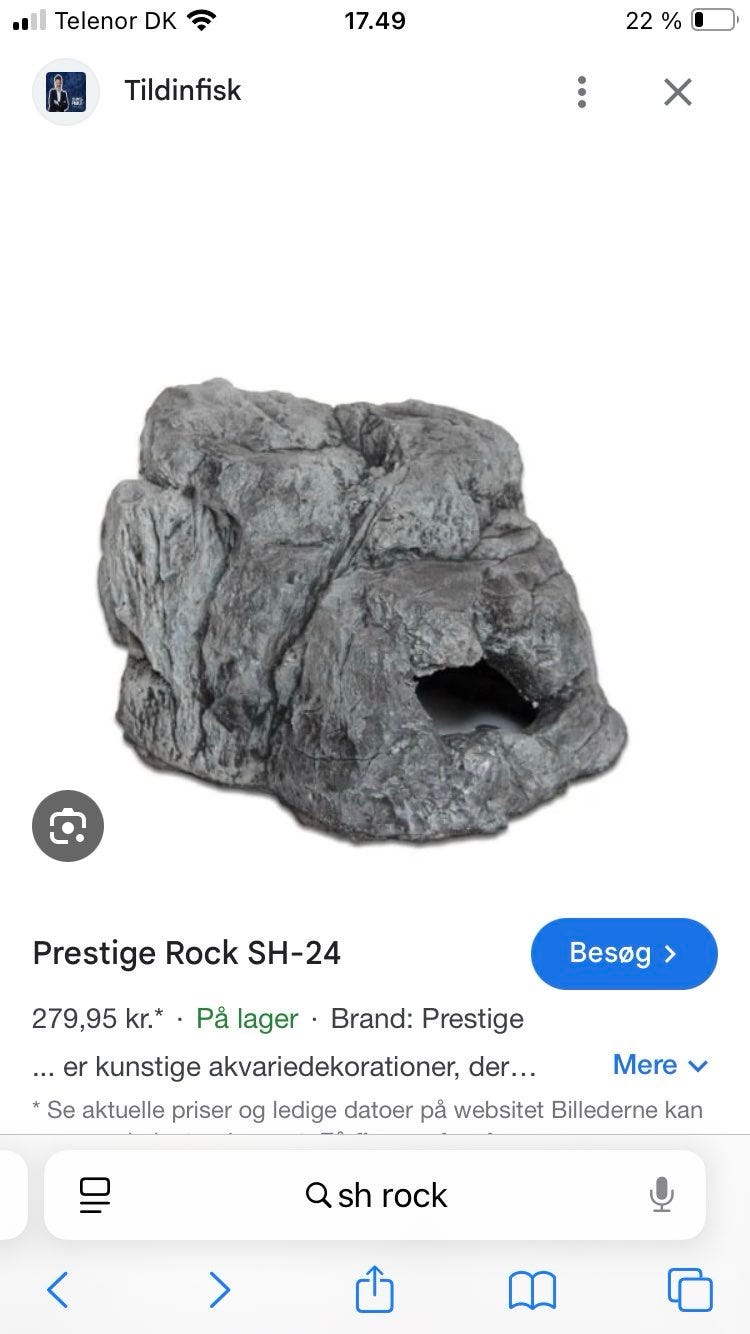Go forward to the next page
Screen dimensions: 750x1334
[219, 1290]
